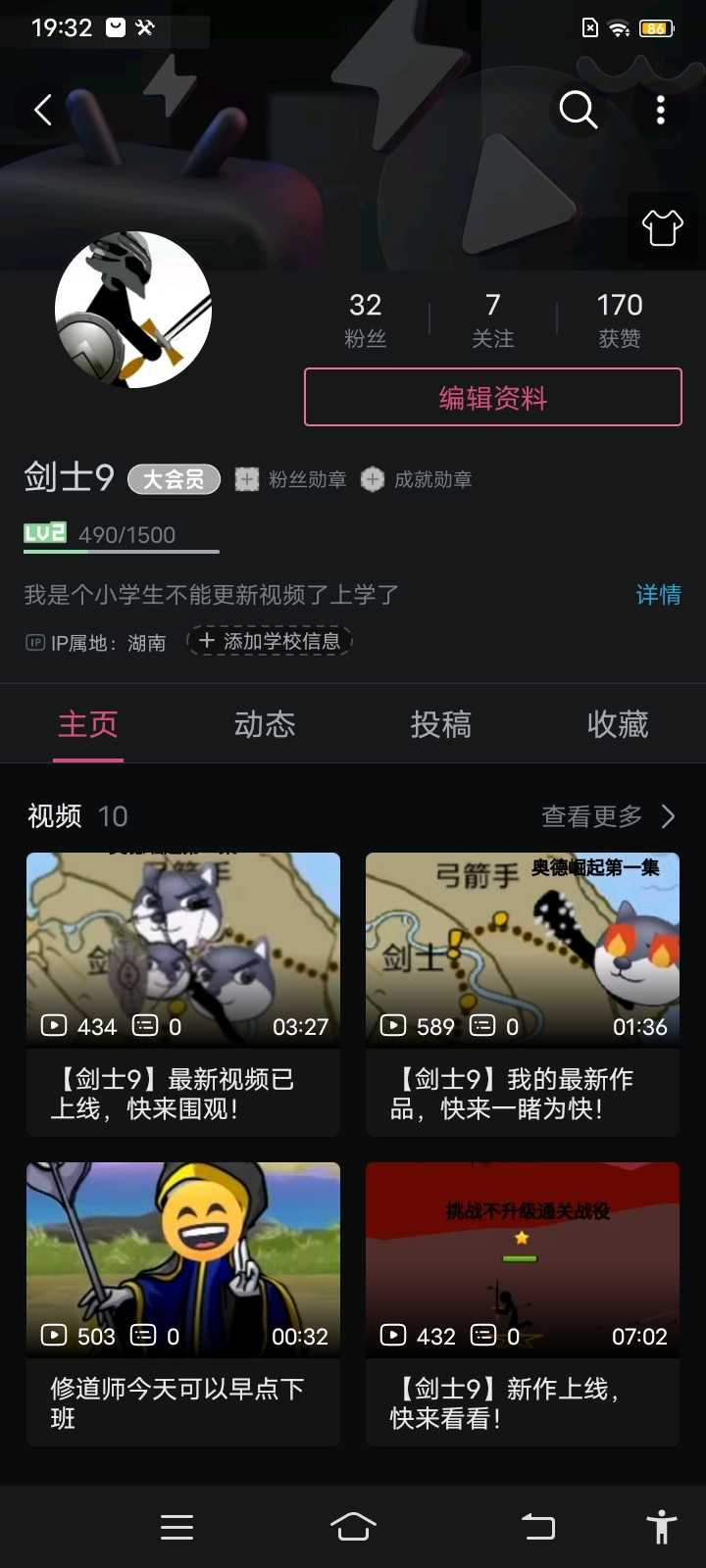Screen dimensions: 706x1568
Task: Open the search icon on the profile
Action: 578,110
